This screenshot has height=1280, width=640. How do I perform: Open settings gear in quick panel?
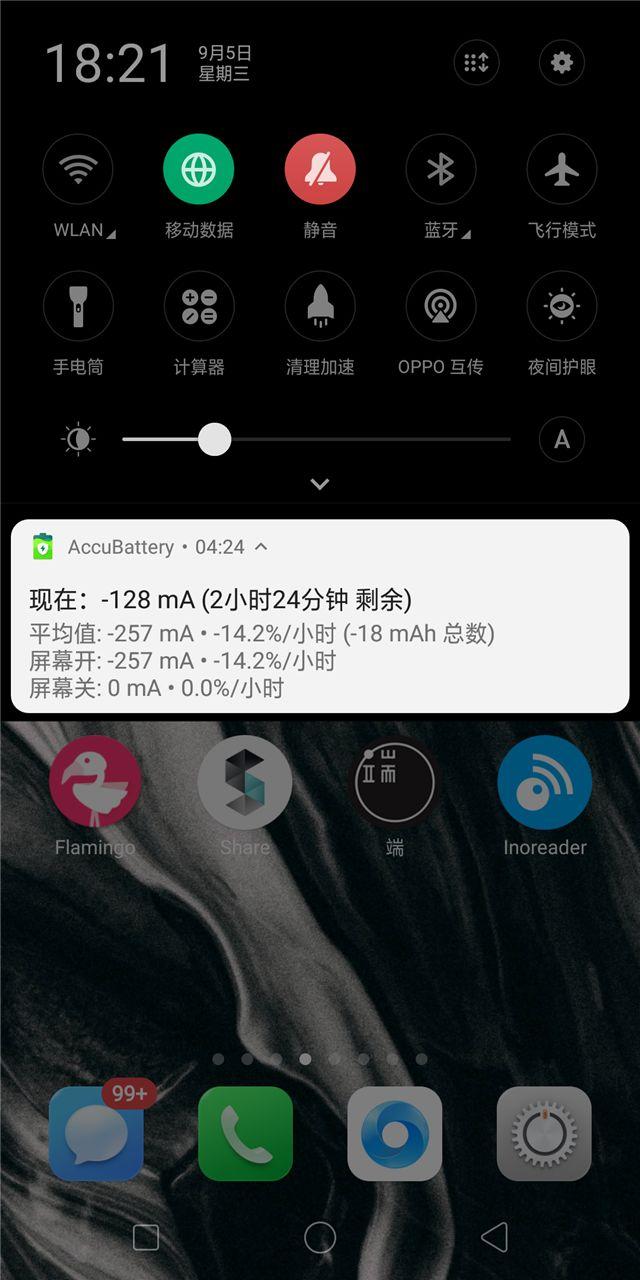point(561,63)
